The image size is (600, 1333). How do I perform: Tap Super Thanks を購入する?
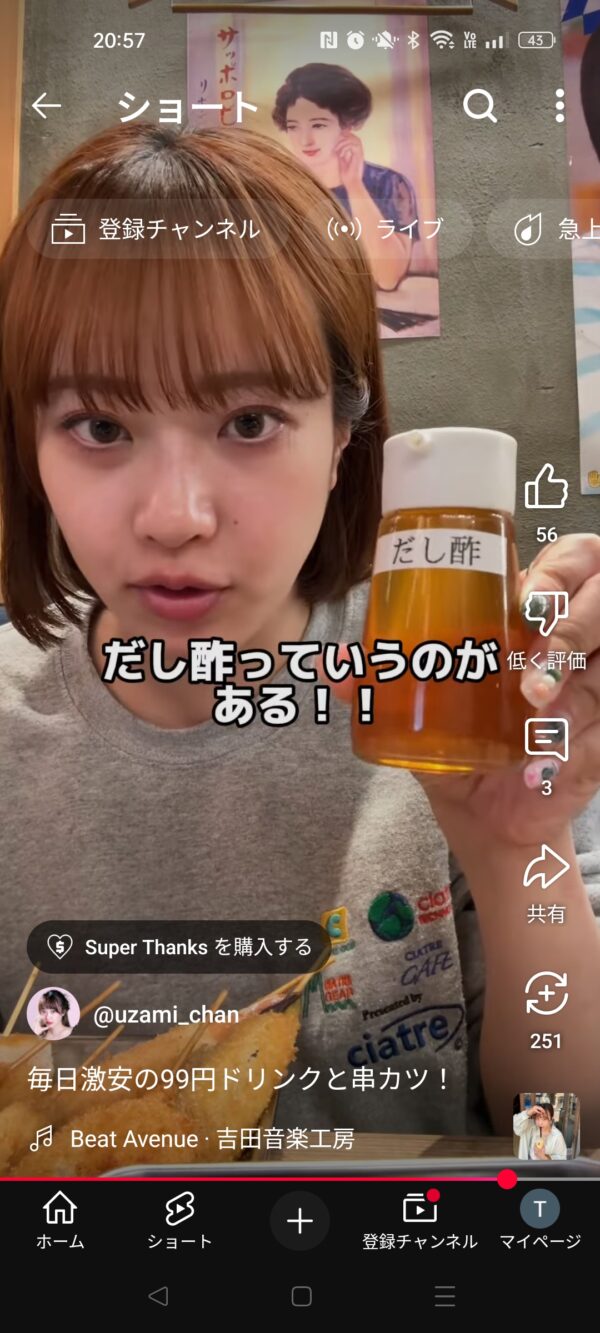(180, 947)
